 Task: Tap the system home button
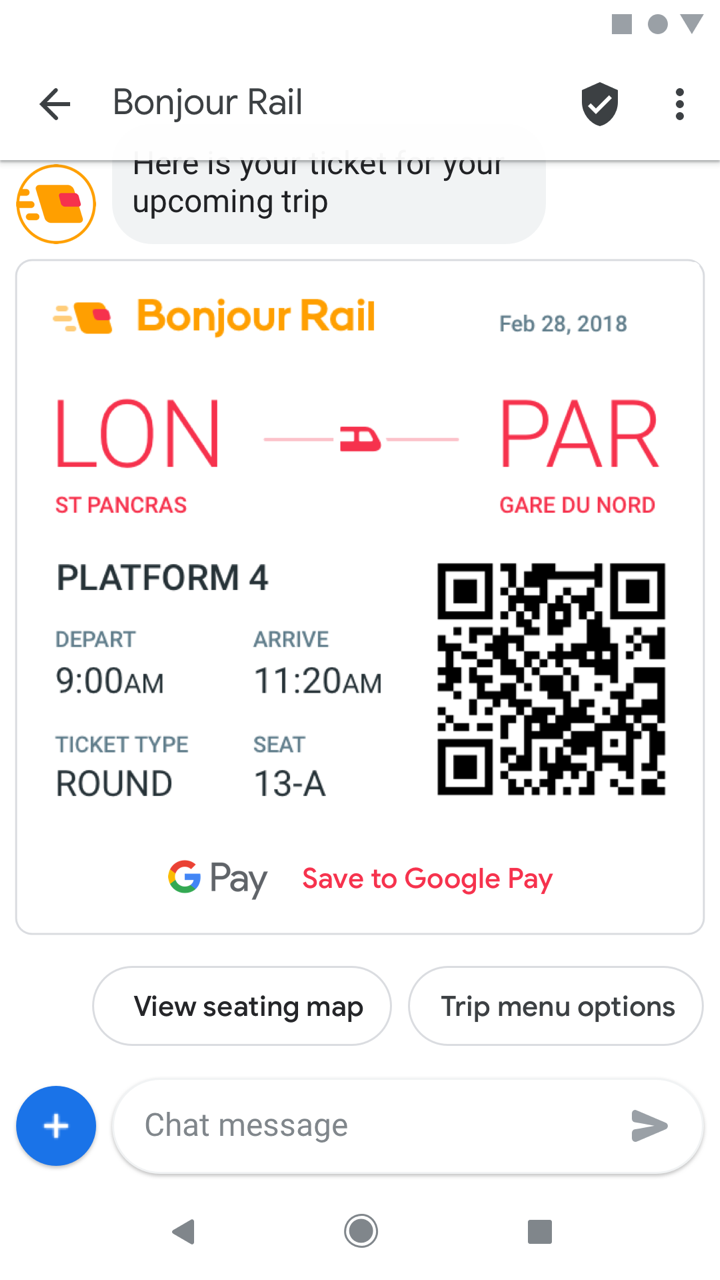click(x=360, y=1231)
